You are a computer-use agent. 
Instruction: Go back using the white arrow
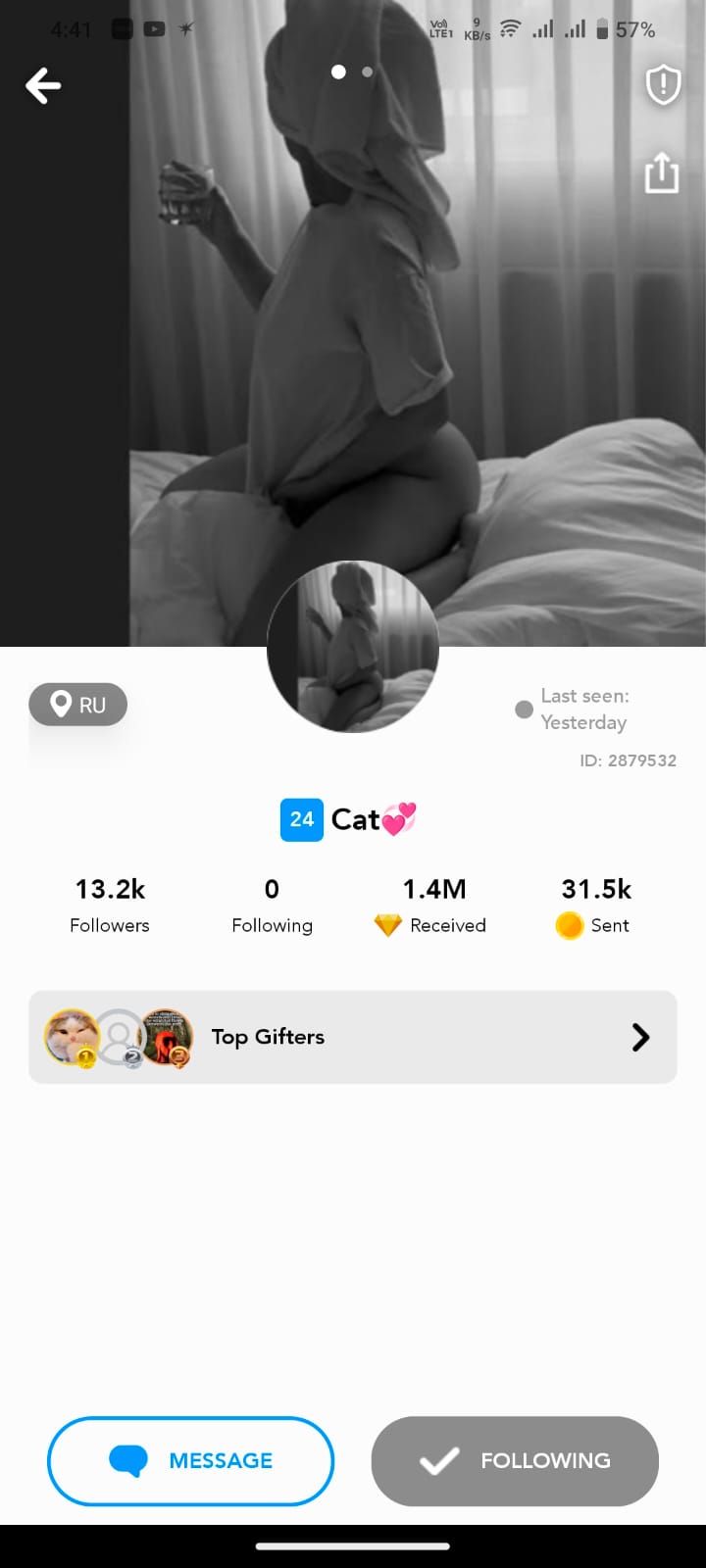tap(43, 85)
